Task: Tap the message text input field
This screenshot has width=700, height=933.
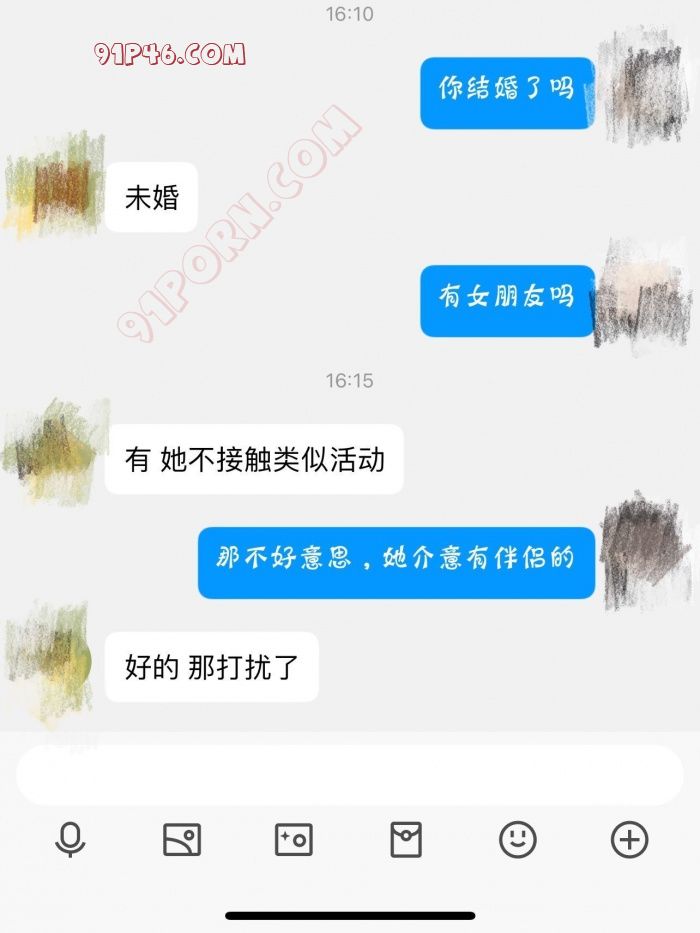Action: click(x=349, y=775)
